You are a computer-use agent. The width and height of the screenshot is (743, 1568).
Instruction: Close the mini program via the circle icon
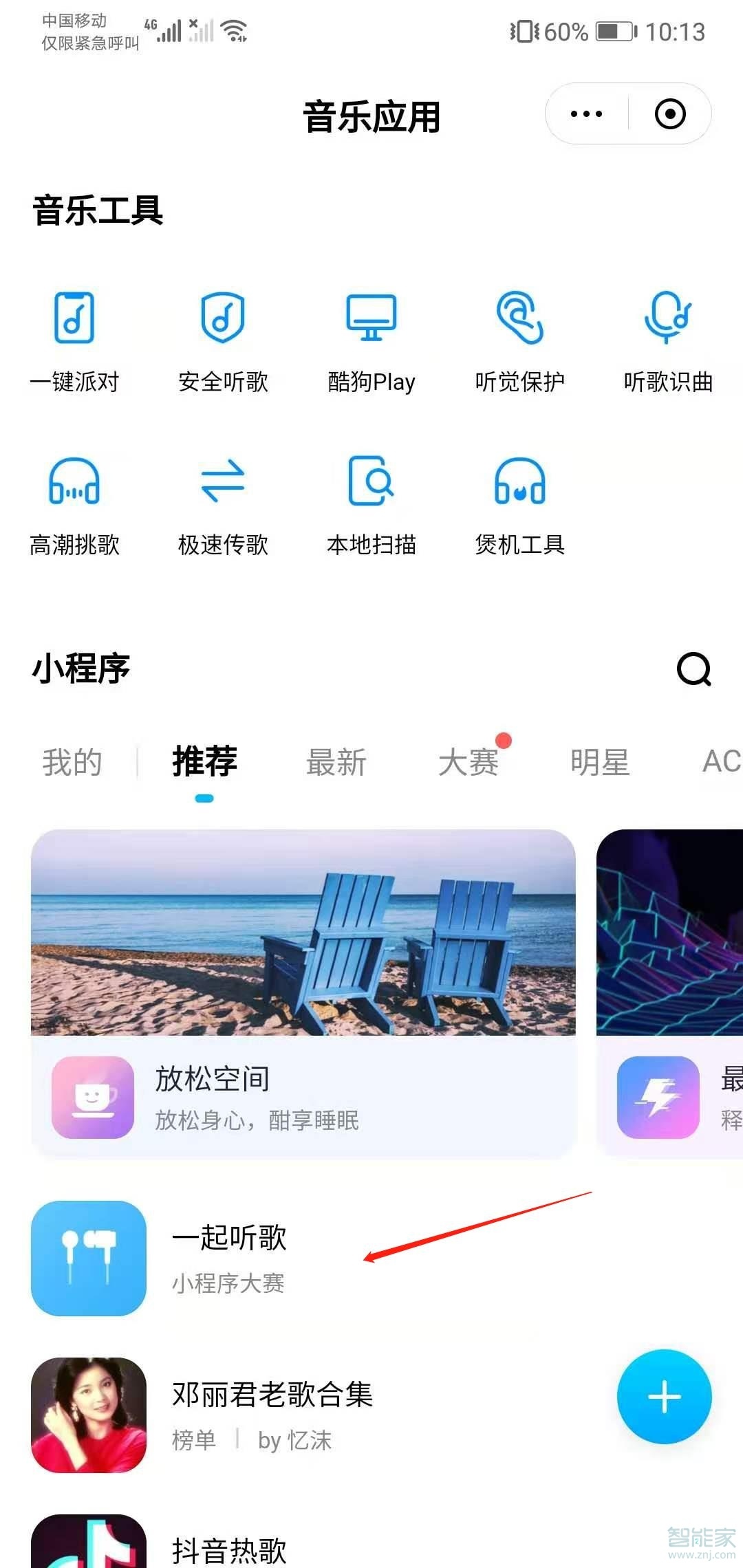coord(670,114)
